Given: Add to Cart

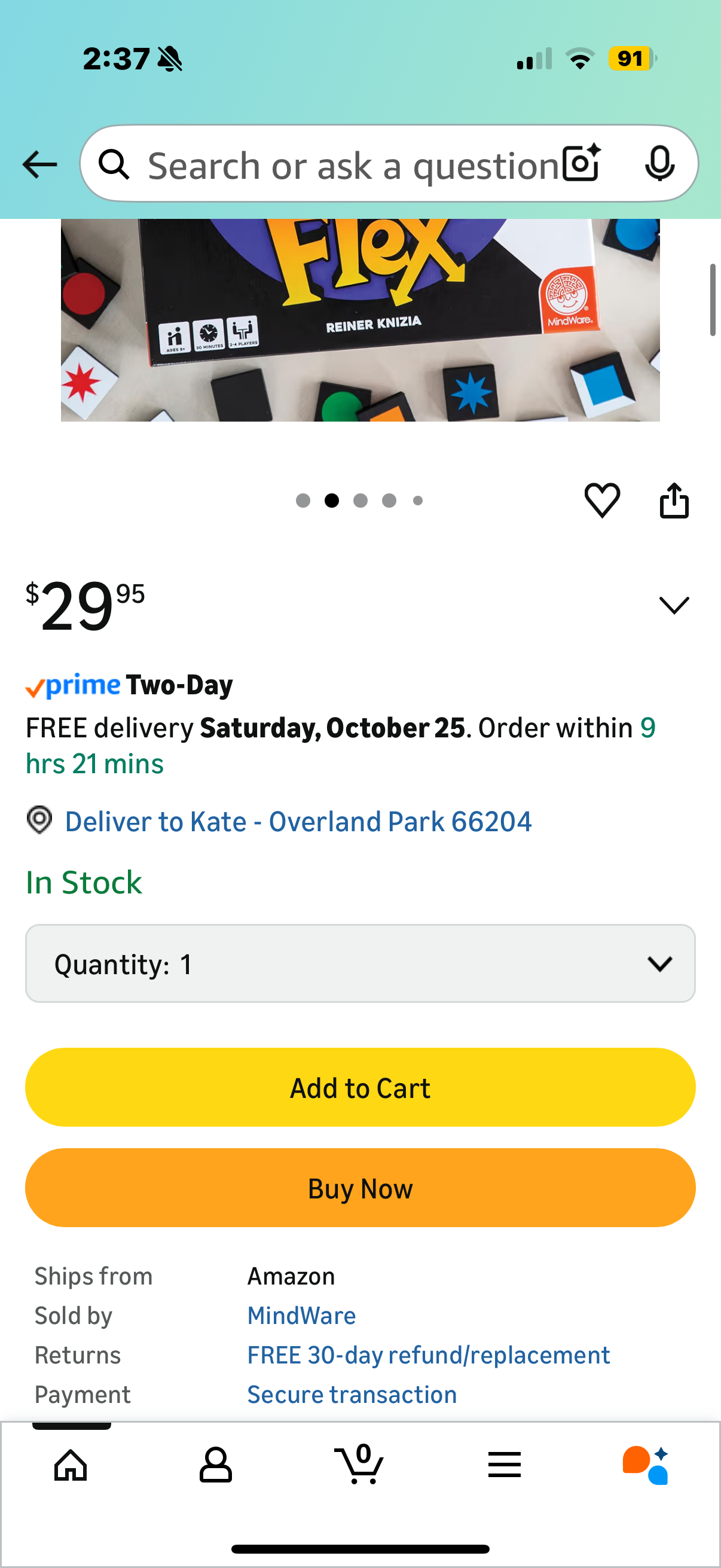Looking at the screenshot, I should coord(360,1088).
